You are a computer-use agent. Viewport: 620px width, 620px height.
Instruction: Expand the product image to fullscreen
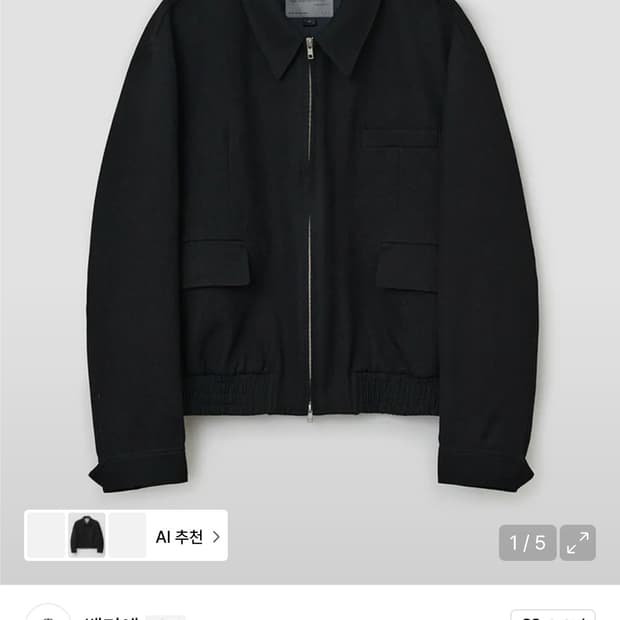coord(578,543)
